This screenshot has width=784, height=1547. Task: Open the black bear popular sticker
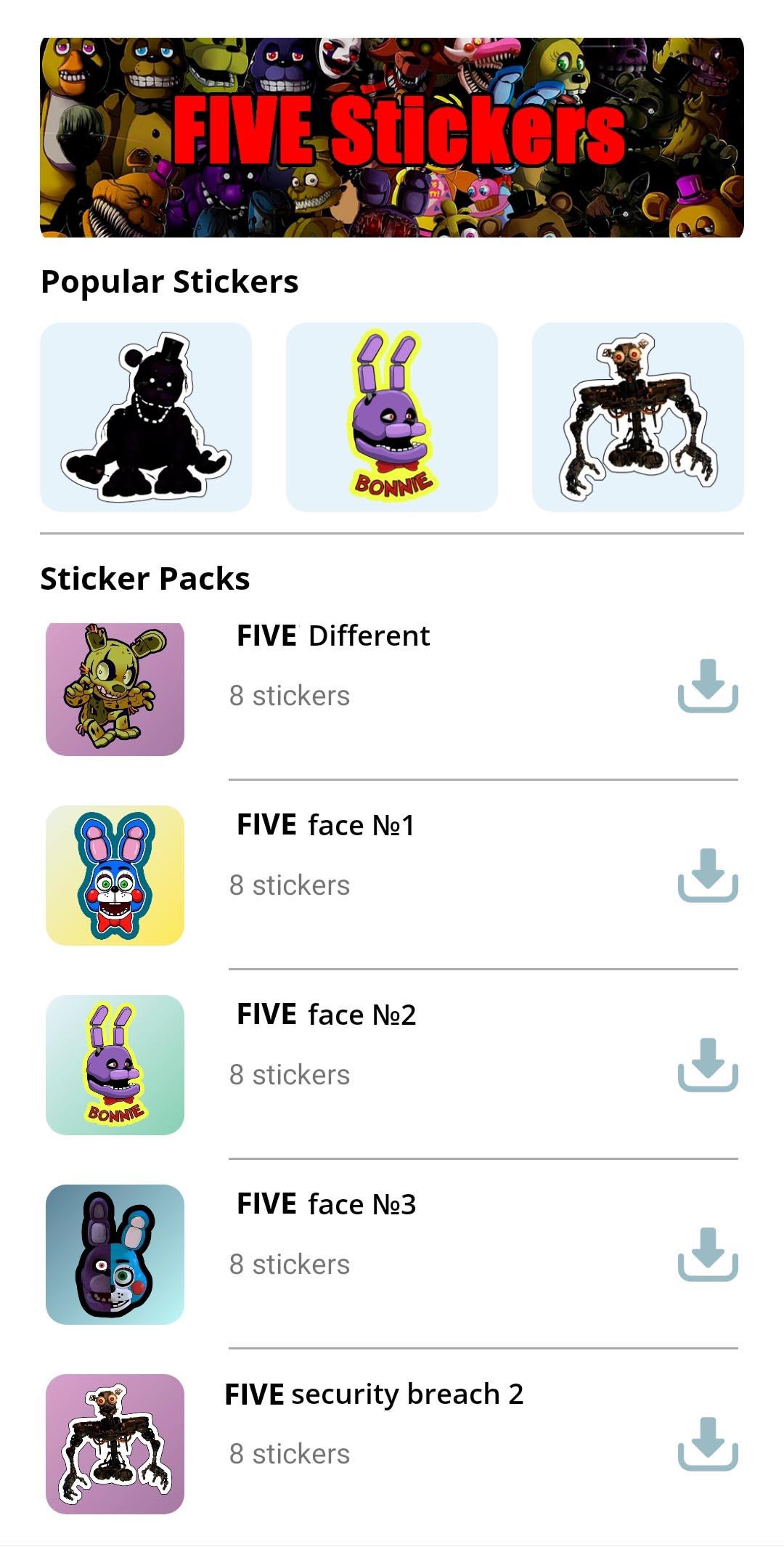pyautogui.click(x=146, y=417)
